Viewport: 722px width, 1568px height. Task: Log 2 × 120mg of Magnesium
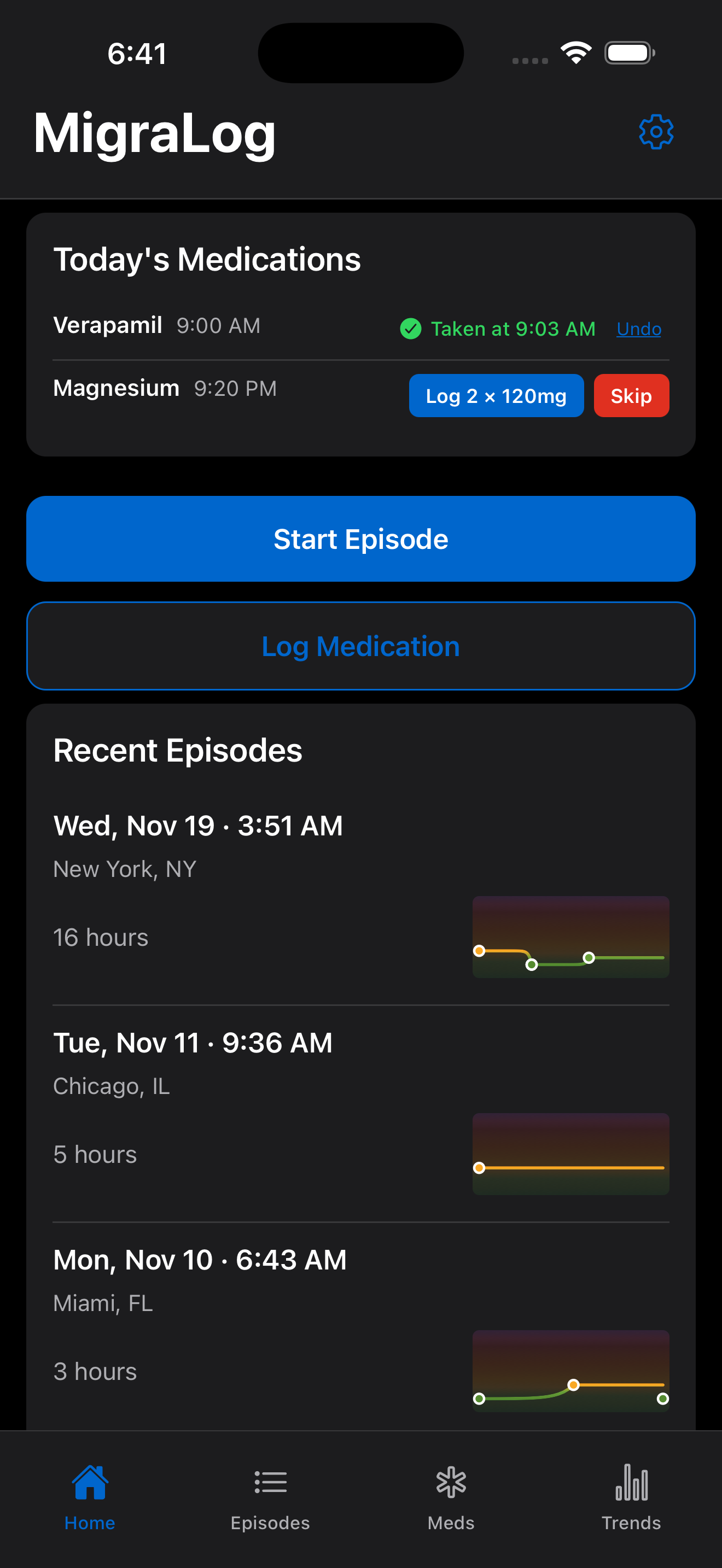(496, 395)
